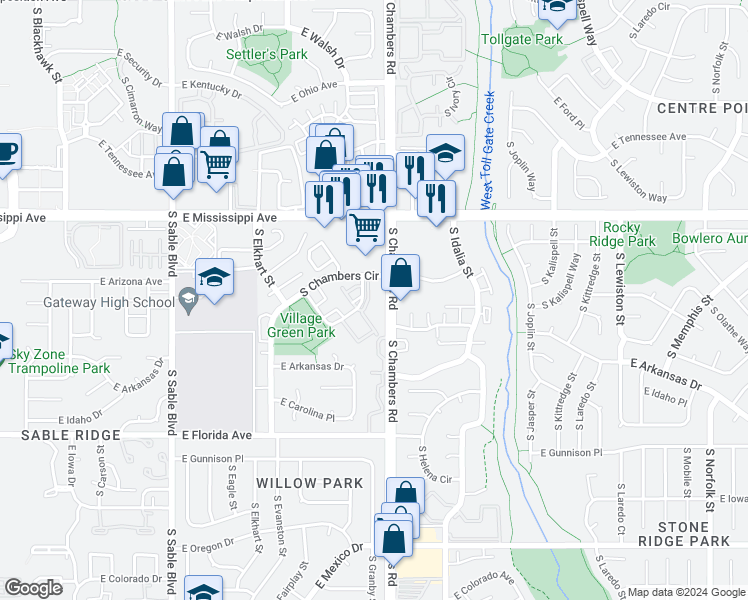This screenshot has height=600, width=748.
Task: Select the Gateway High School place pin
Action: click(188, 301)
